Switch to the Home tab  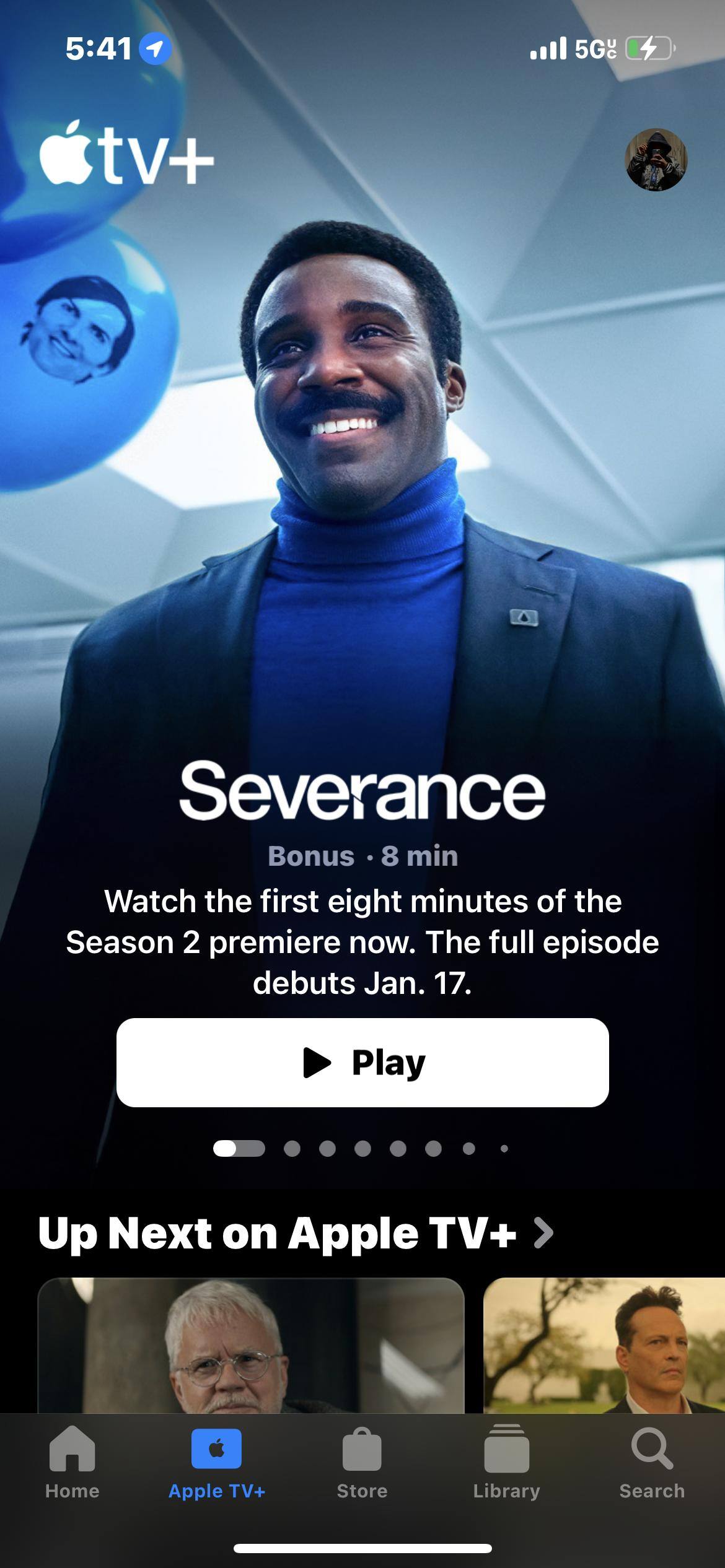[72, 1463]
